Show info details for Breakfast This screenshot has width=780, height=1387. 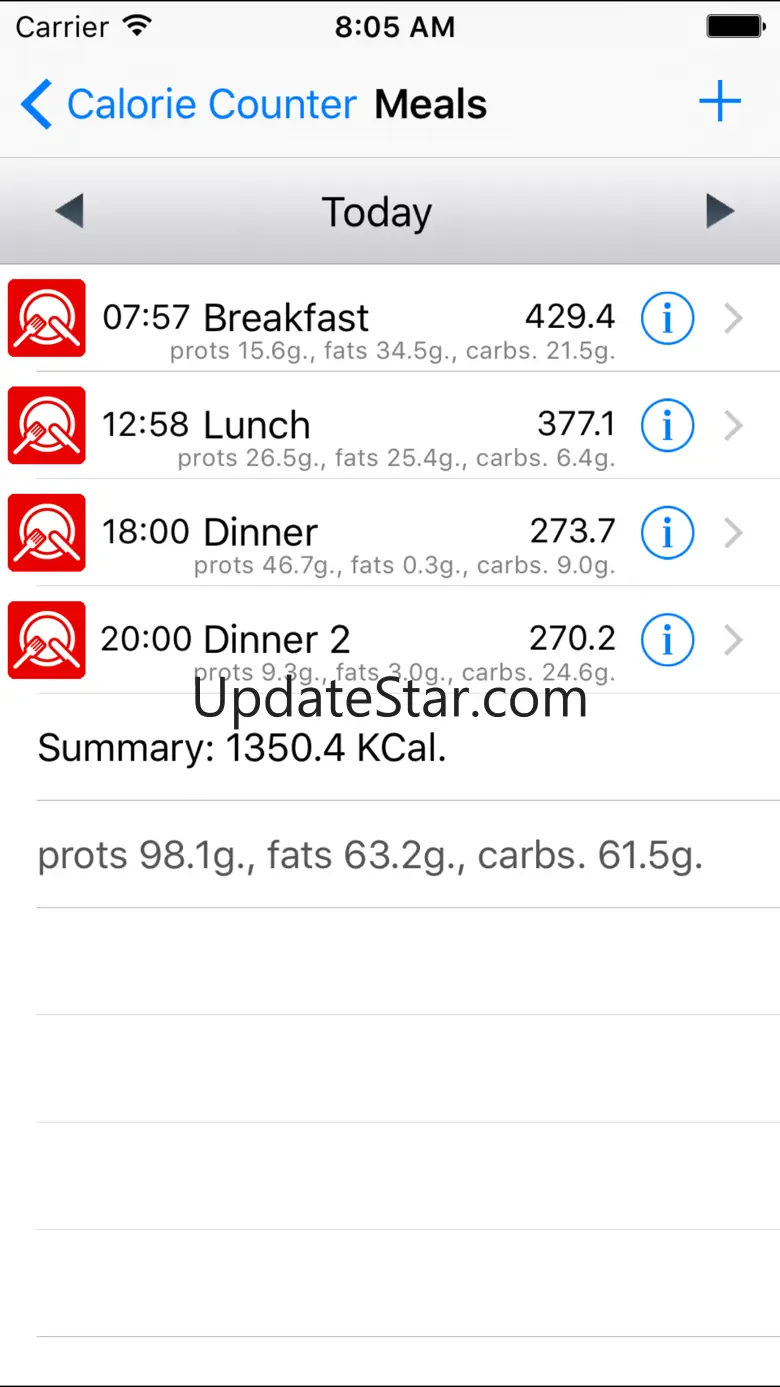click(x=667, y=319)
